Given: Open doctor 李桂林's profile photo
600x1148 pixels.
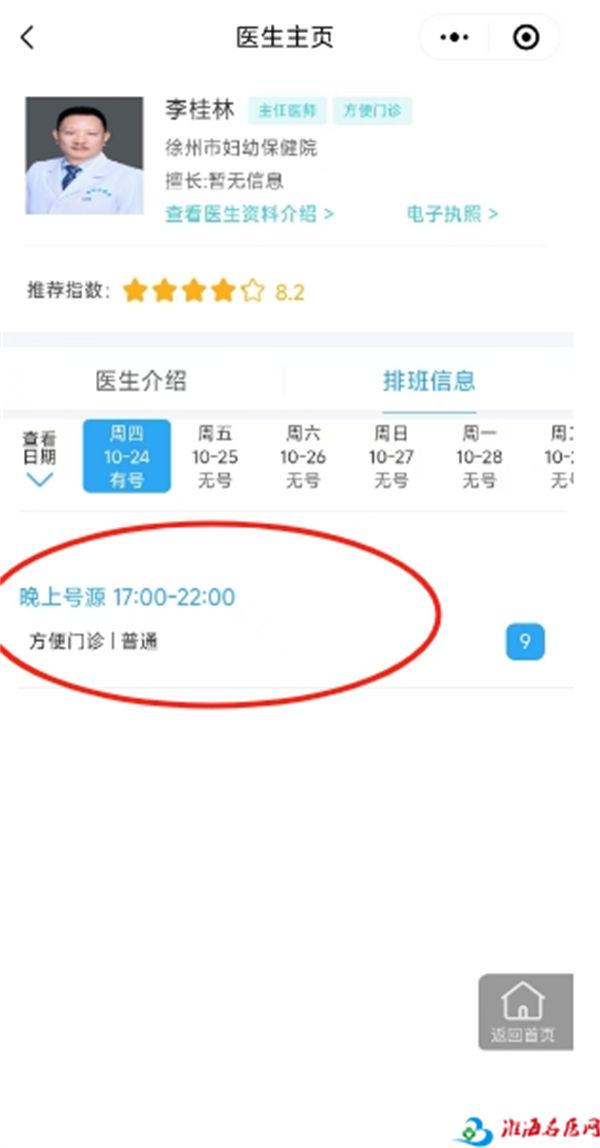Looking at the screenshot, I should (x=85, y=155).
